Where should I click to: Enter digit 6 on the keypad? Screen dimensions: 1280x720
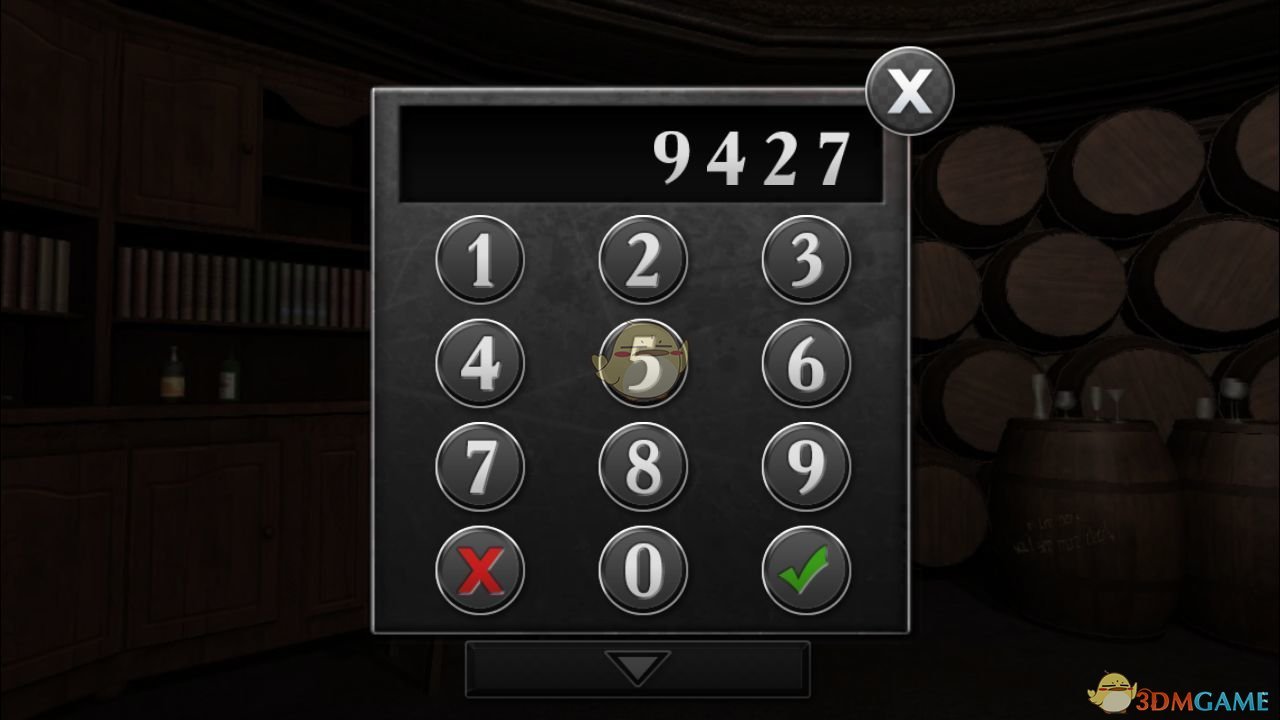coord(806,364)
